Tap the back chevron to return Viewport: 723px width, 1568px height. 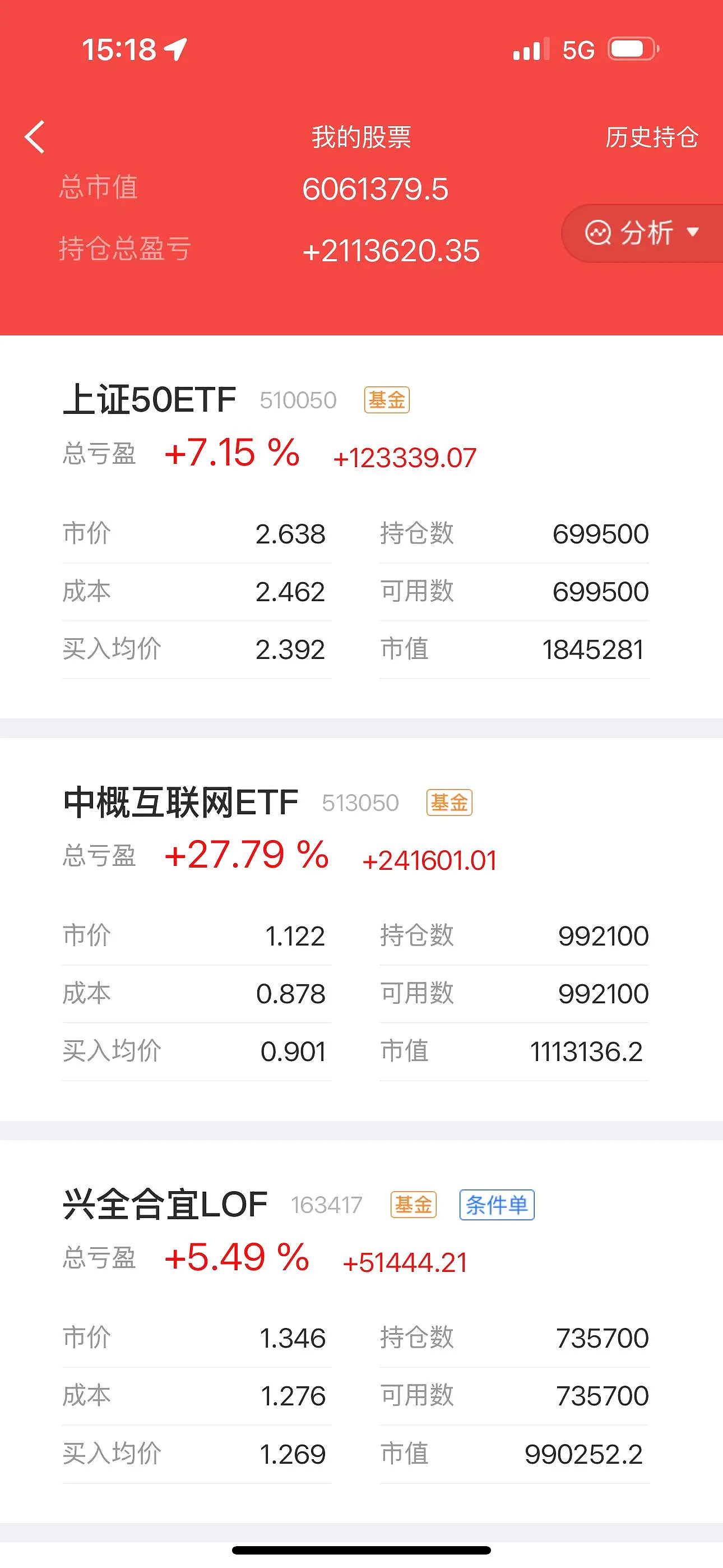(35, 137)
